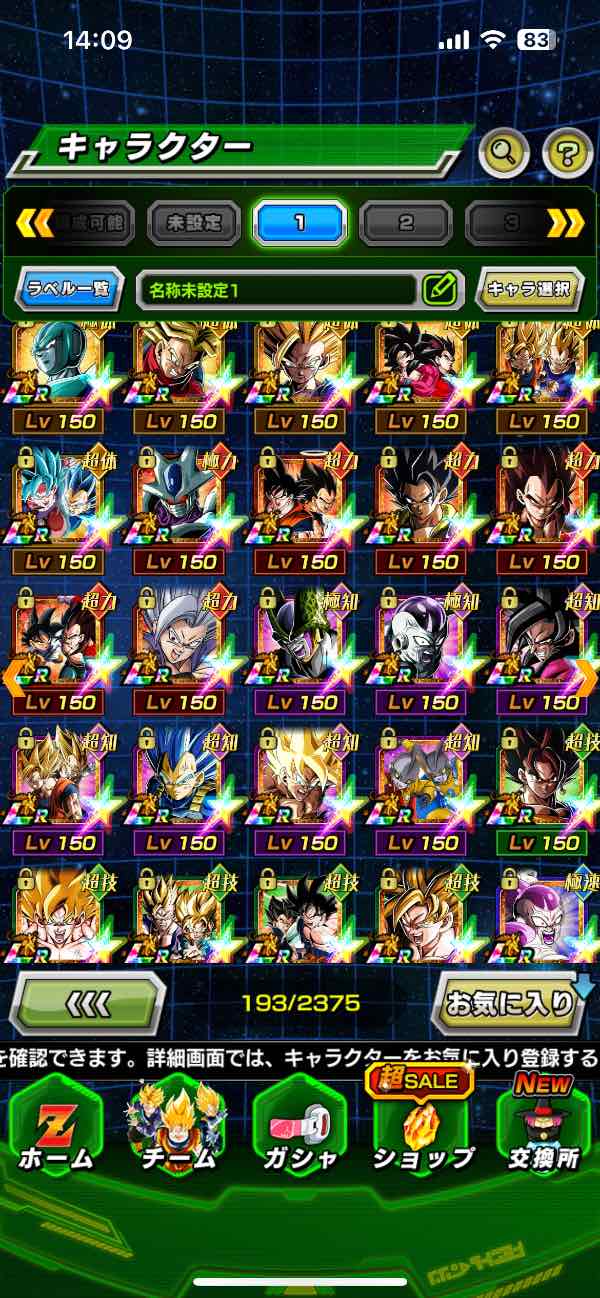Show next label tabs with right arrows
600x1298 pixels.
click(x=565, y=223)
